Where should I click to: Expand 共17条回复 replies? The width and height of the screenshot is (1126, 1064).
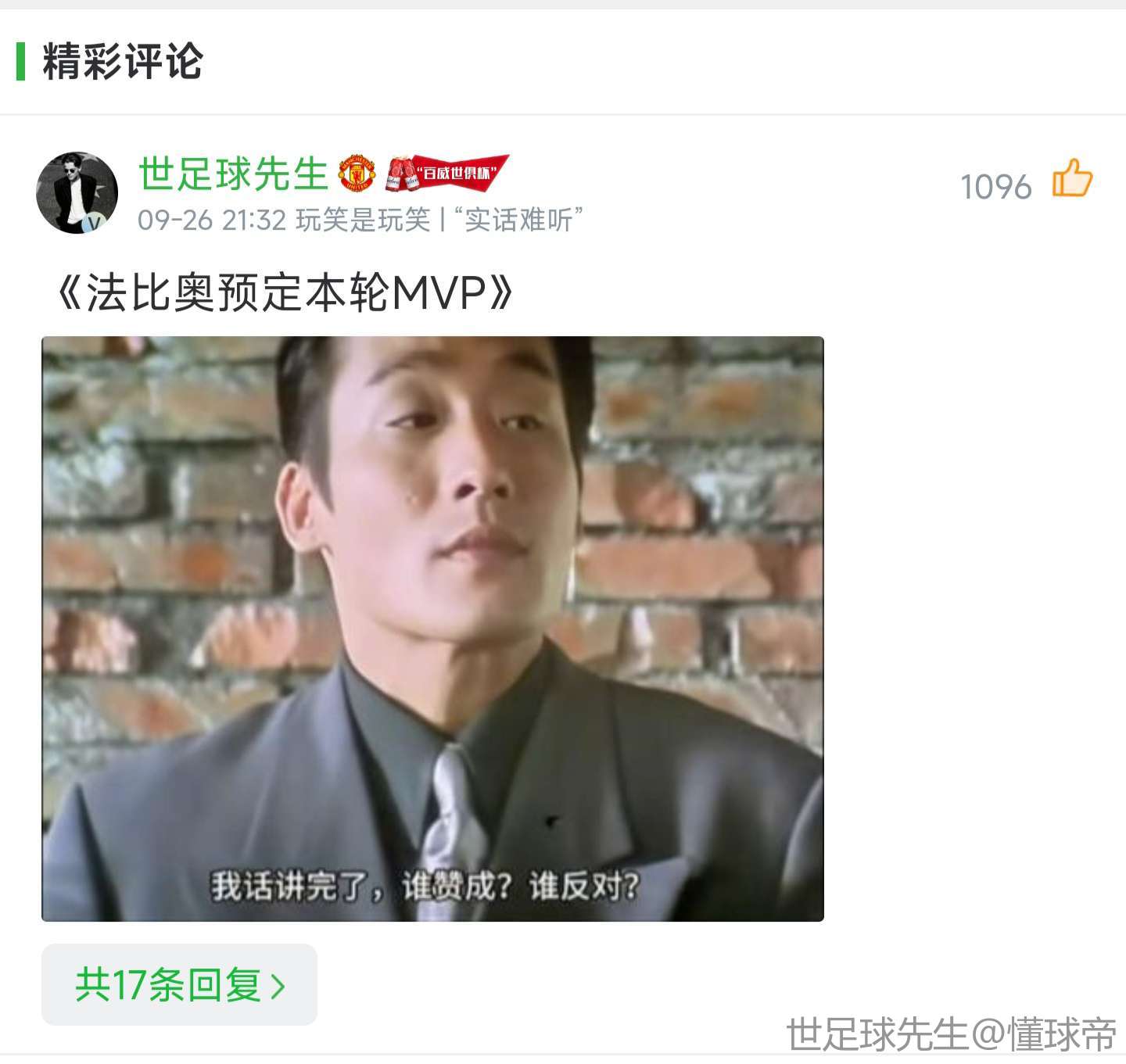point(179,984)
